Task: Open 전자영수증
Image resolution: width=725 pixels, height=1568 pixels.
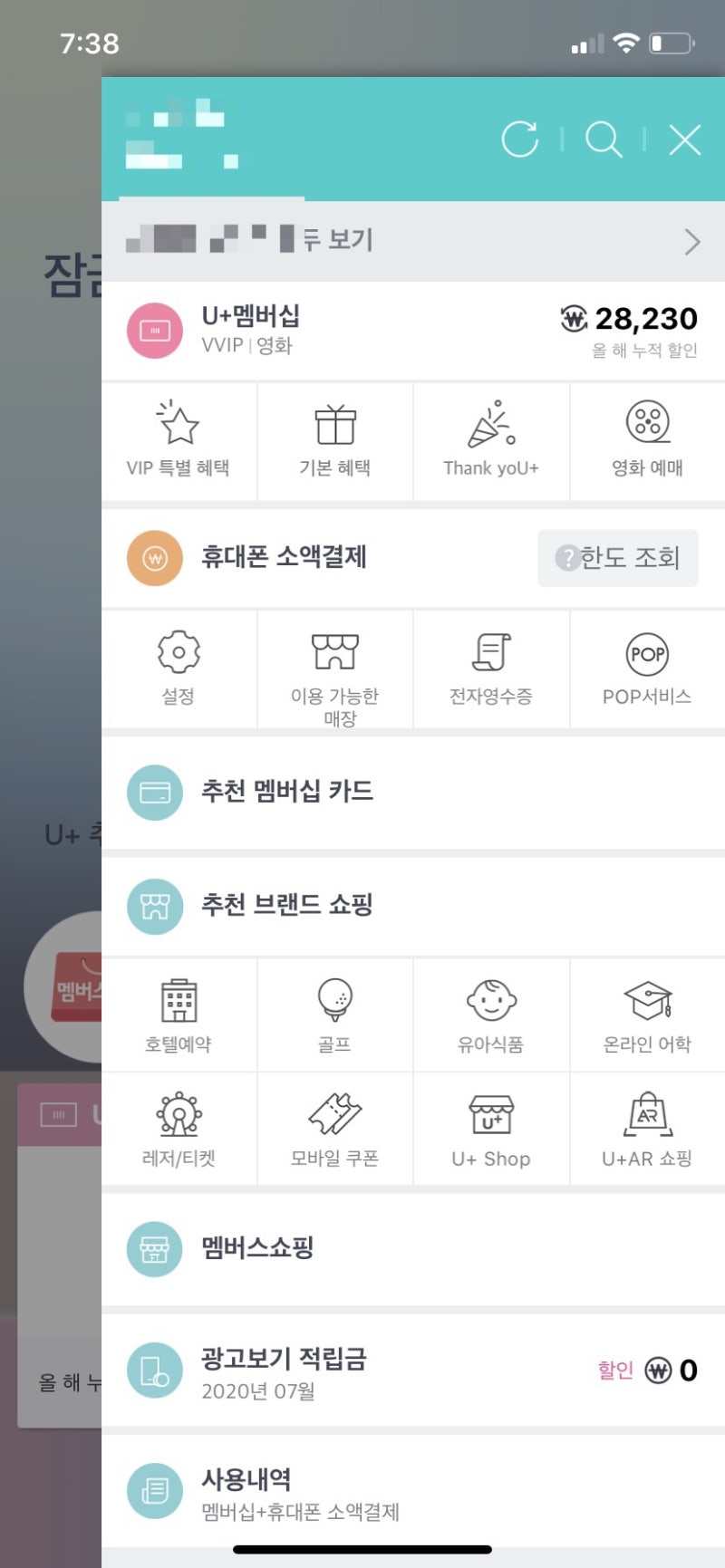Action: (x=491, y=669)
